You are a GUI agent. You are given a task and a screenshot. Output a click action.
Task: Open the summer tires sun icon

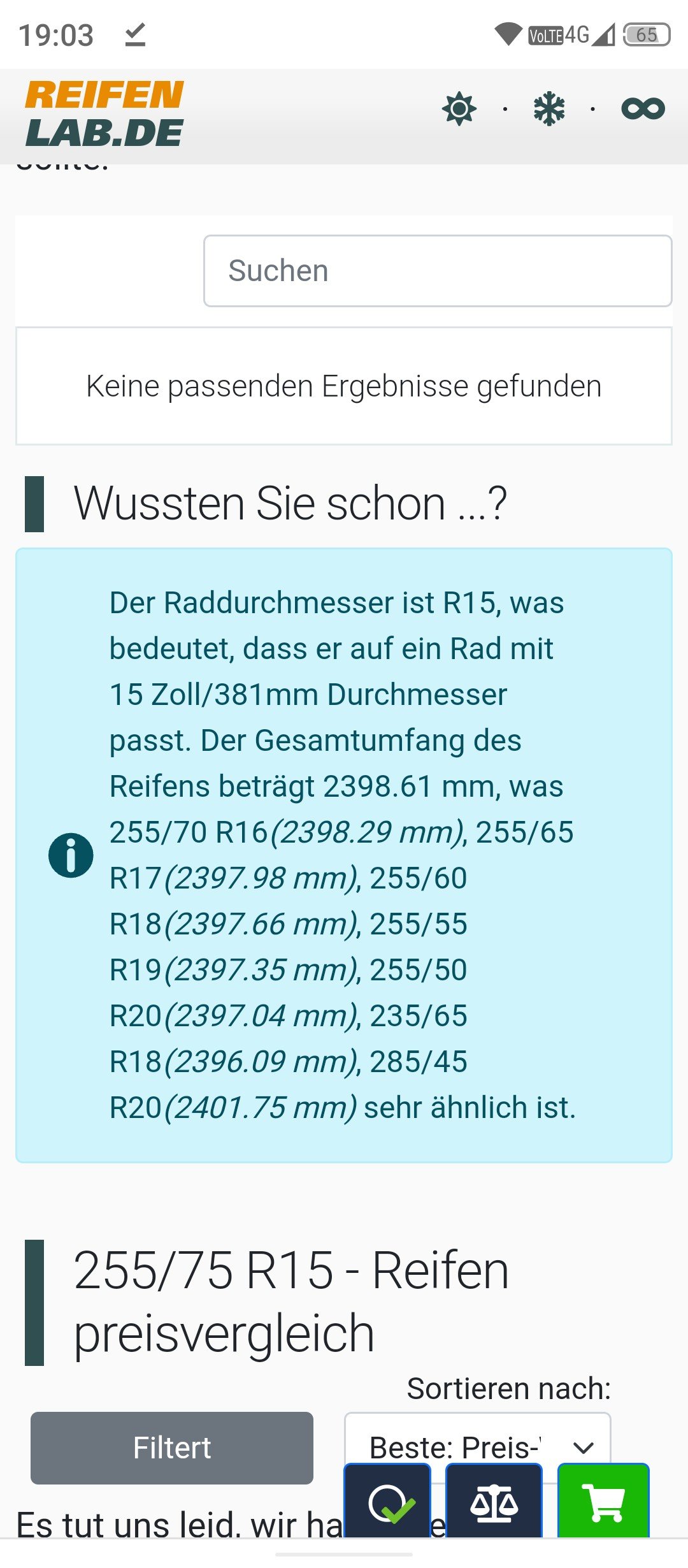[459, 109]
